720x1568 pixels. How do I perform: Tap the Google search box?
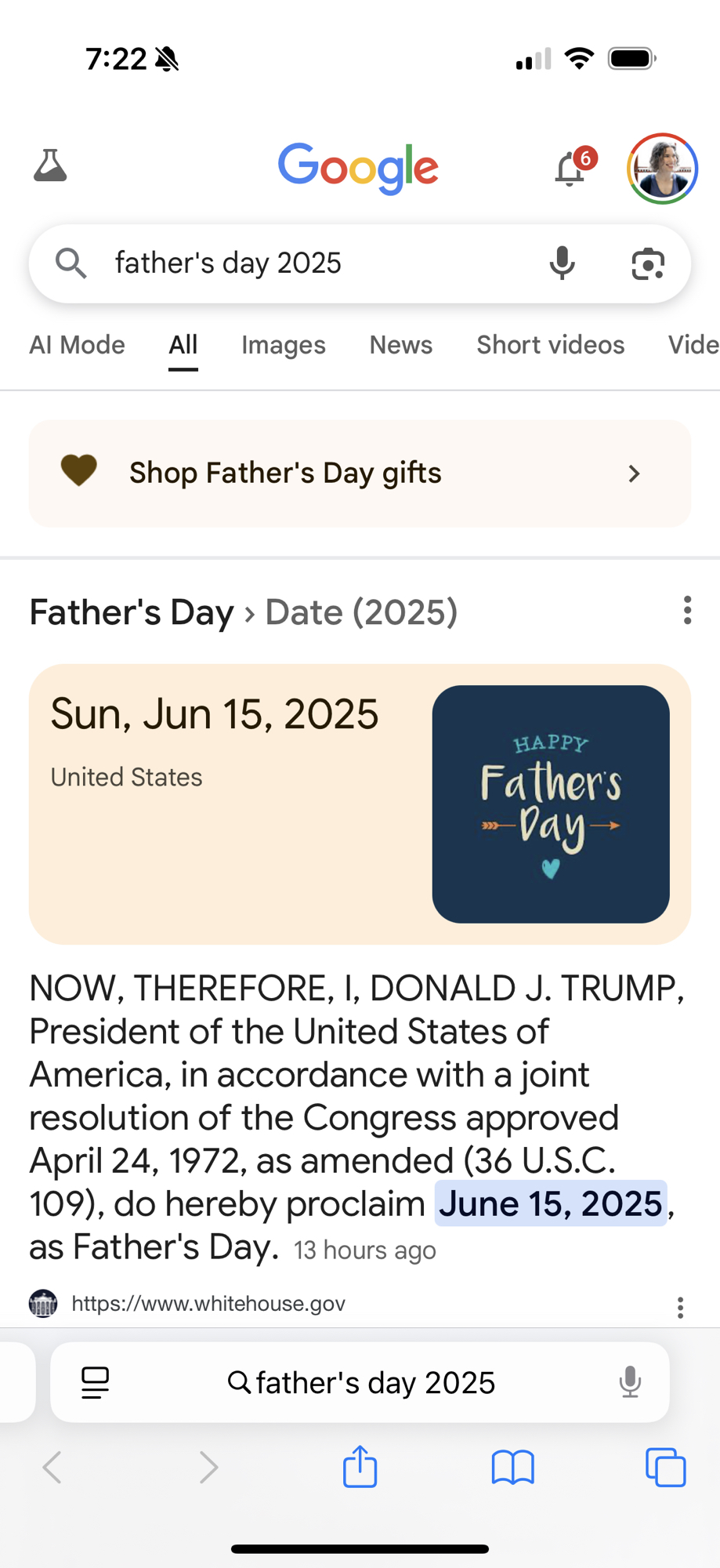313,263
